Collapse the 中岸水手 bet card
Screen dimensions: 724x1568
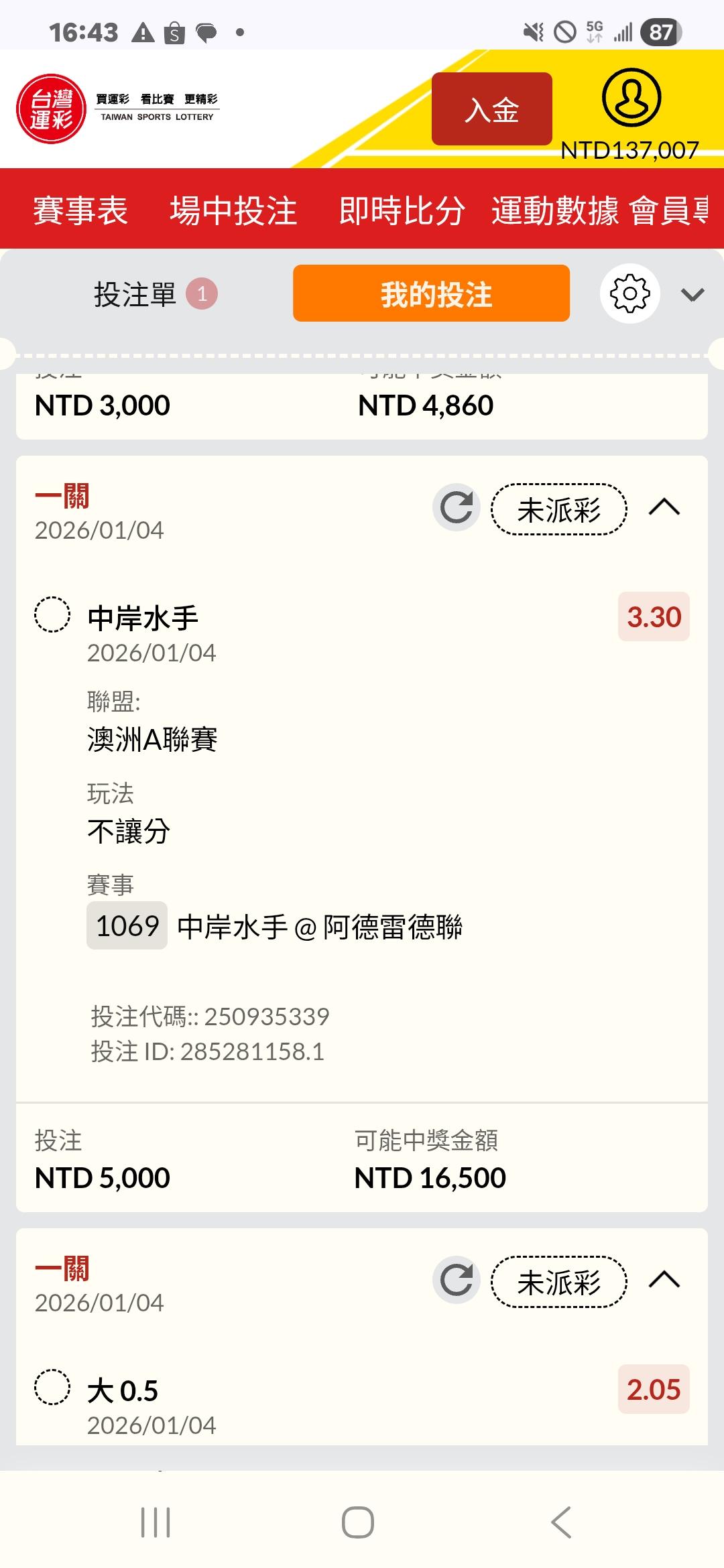664,508
